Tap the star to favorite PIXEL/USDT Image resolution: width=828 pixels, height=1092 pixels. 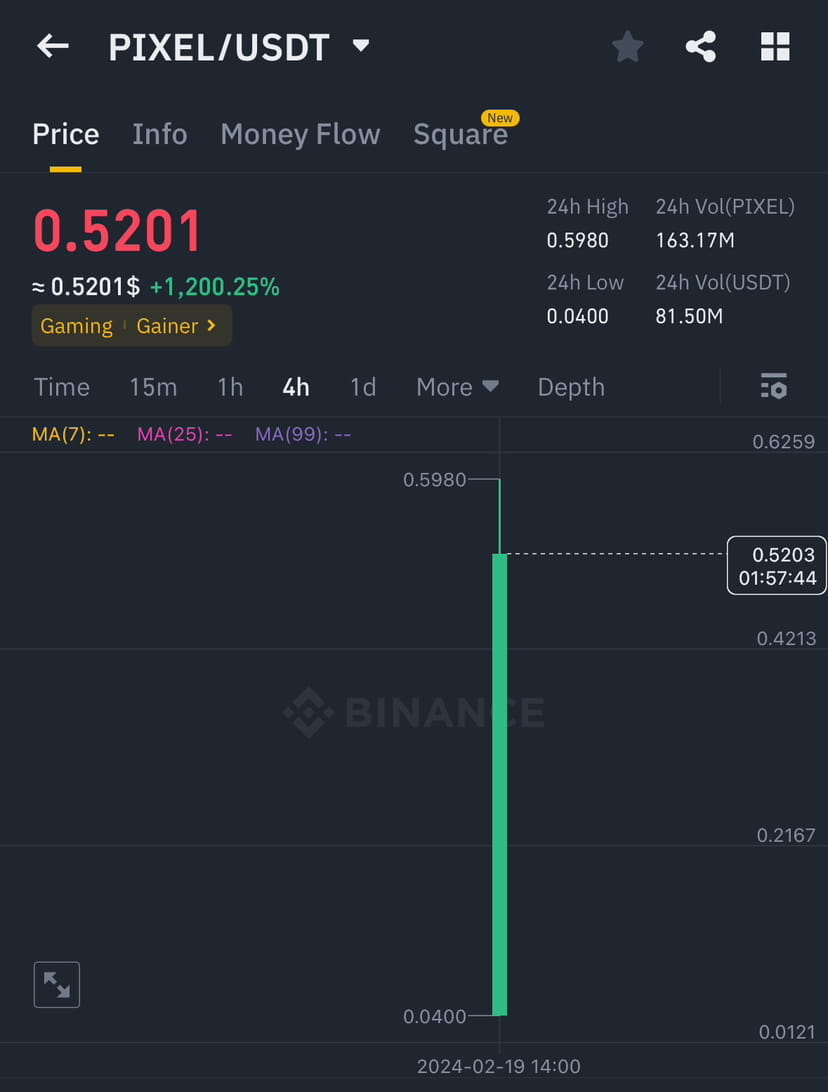tap(627, 46)
